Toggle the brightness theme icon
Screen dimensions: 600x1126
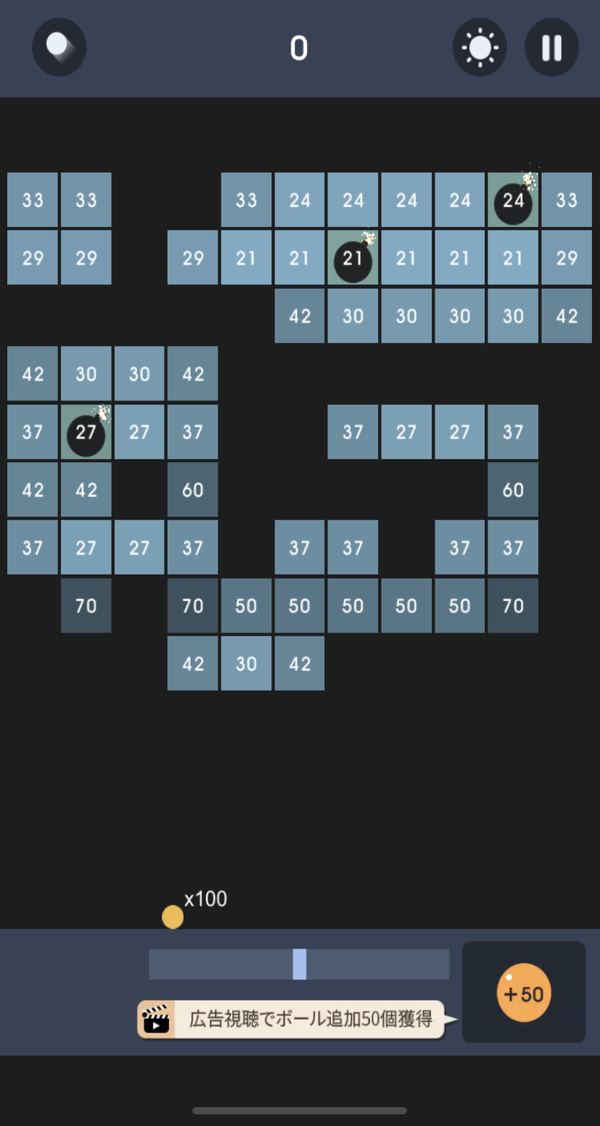(x=479, y=48)
